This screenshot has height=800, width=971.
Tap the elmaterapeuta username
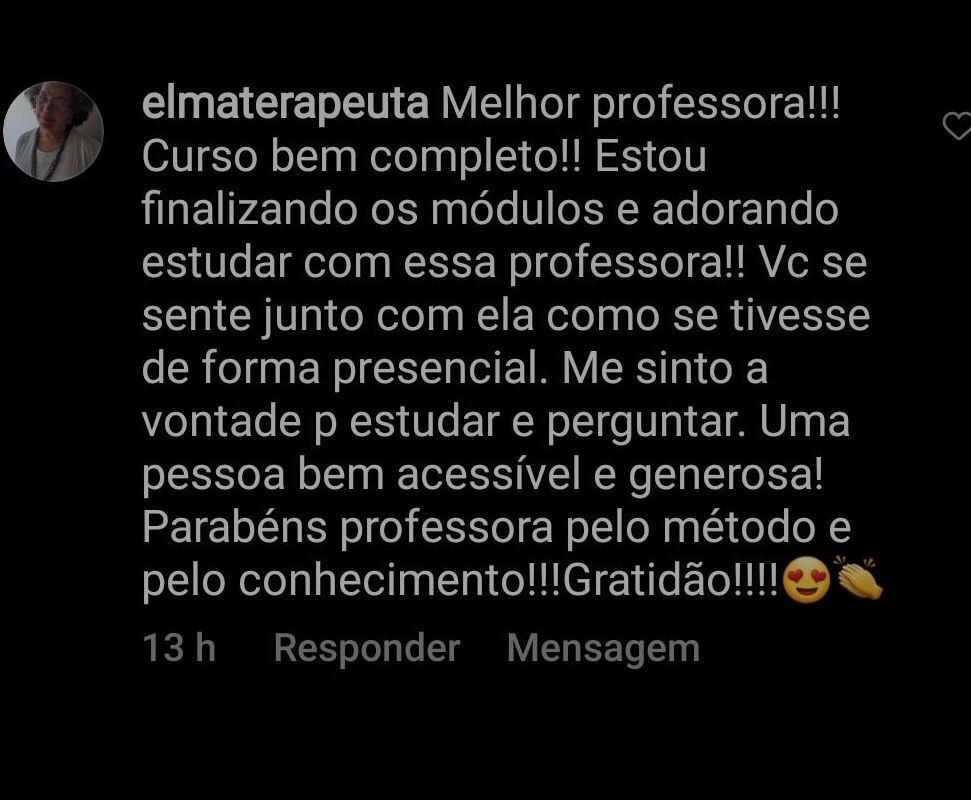click(285, 104)
